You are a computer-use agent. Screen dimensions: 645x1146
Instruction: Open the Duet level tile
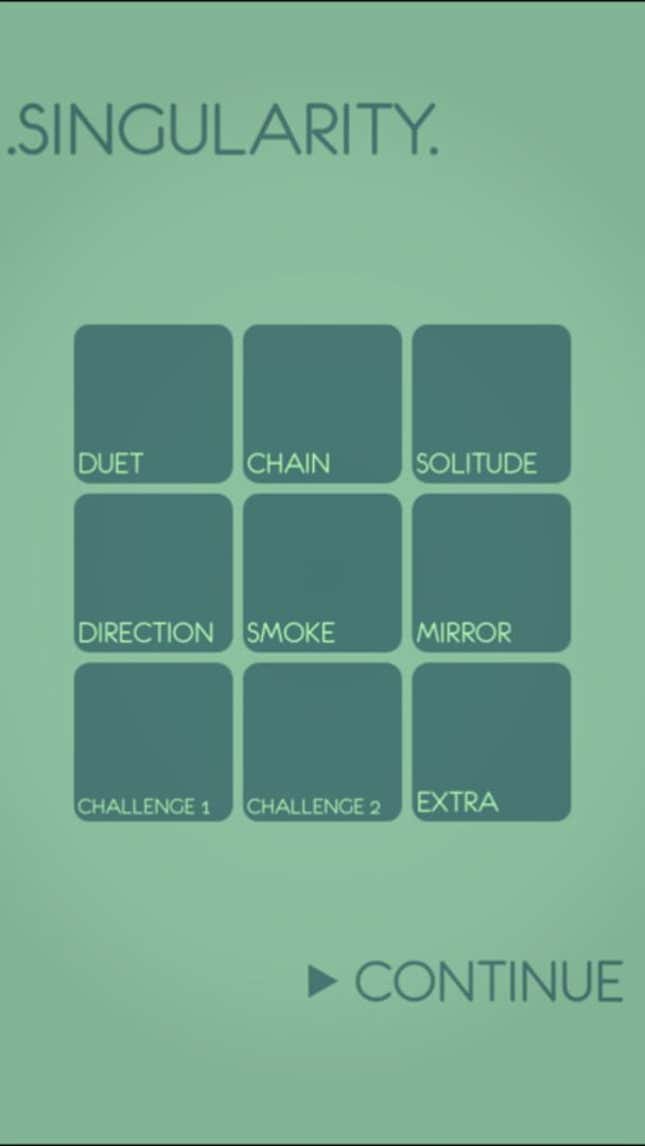tap(153, 403)
